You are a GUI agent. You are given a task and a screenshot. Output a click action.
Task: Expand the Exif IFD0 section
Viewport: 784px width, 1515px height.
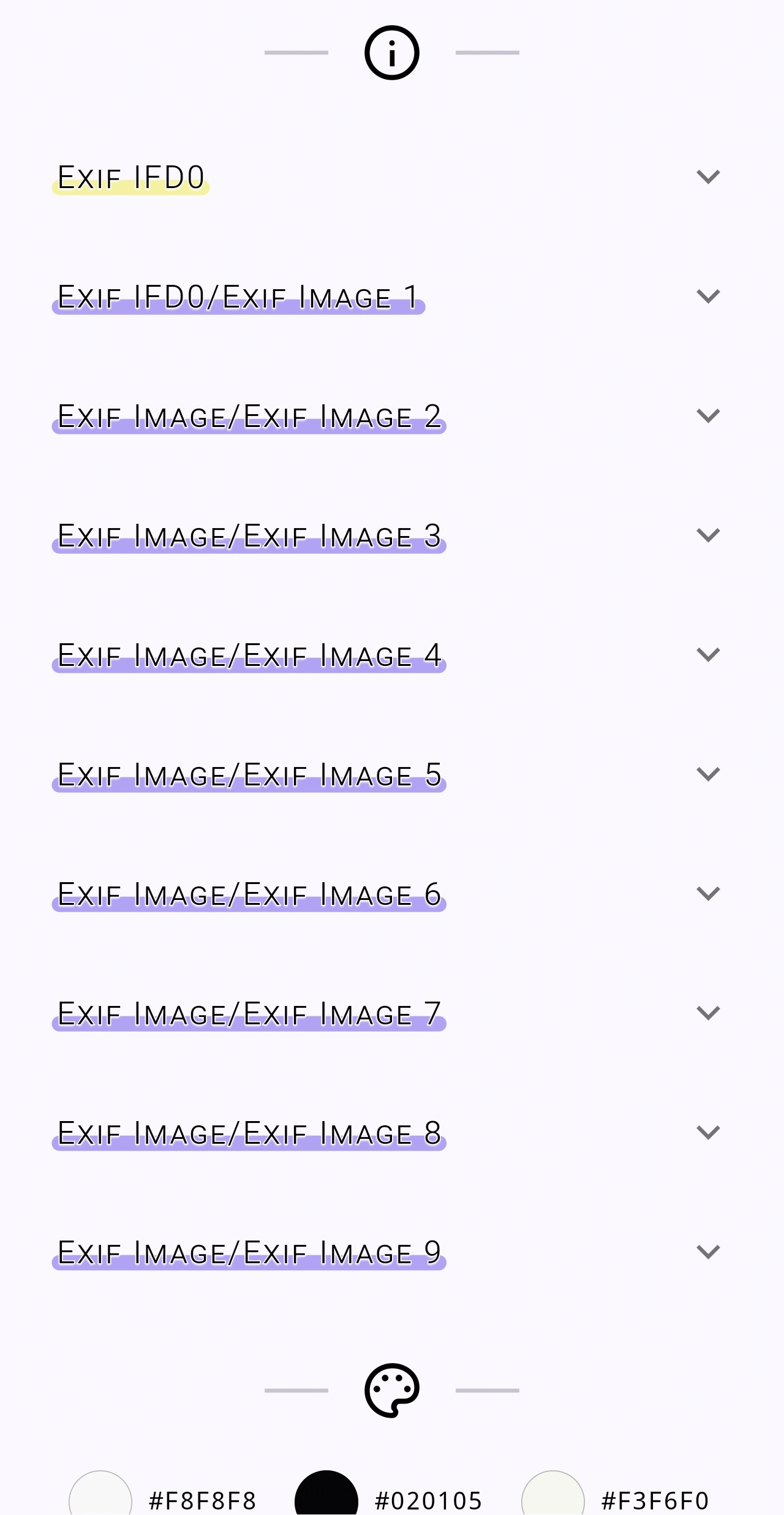708,177
